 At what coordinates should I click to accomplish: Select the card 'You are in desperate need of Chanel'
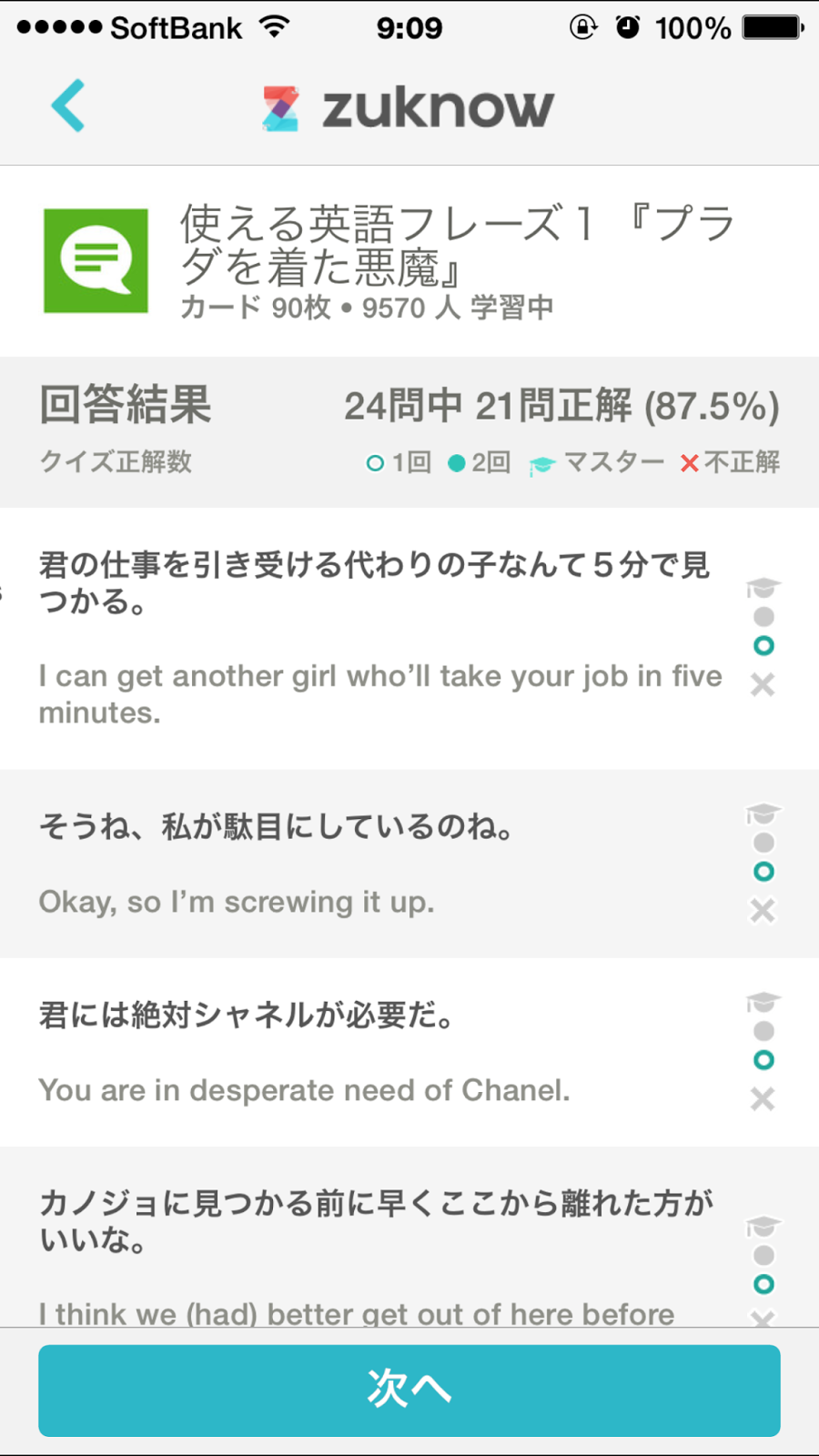pyautogui.click(x=380, y=1052)
